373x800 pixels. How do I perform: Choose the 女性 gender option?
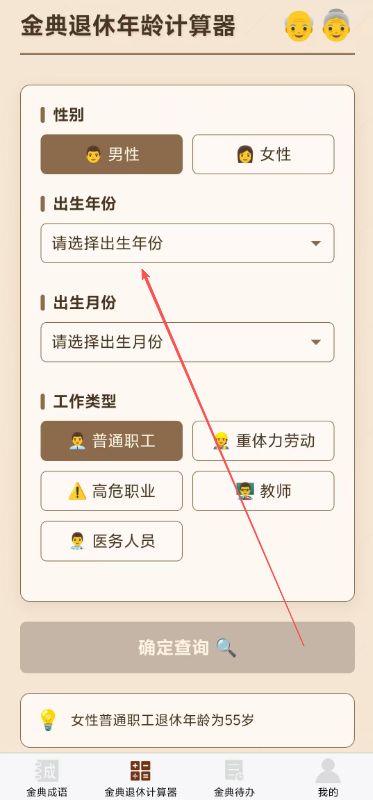pos(263,154)
